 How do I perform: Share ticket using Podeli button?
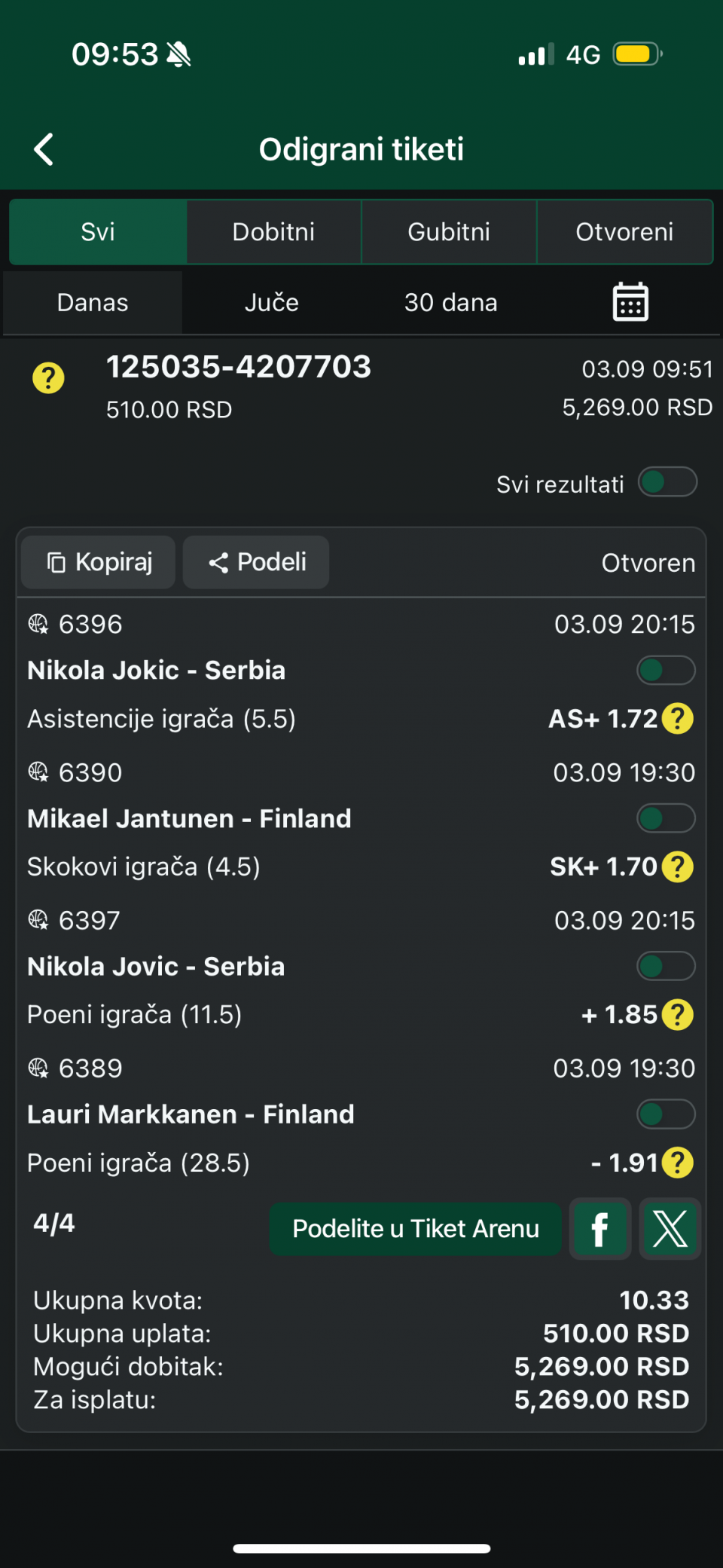(256, 562)
